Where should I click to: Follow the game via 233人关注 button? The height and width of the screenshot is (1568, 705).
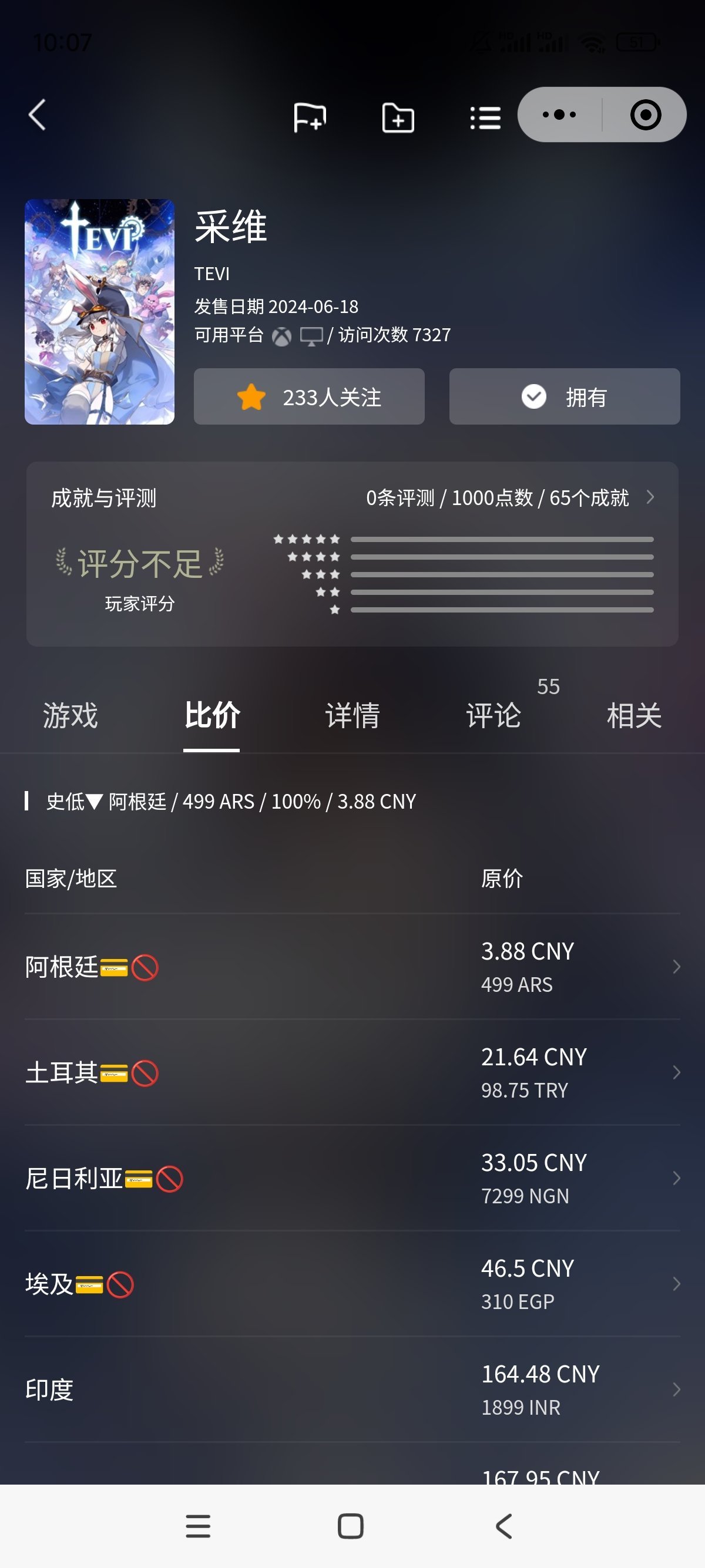point(309,396)
